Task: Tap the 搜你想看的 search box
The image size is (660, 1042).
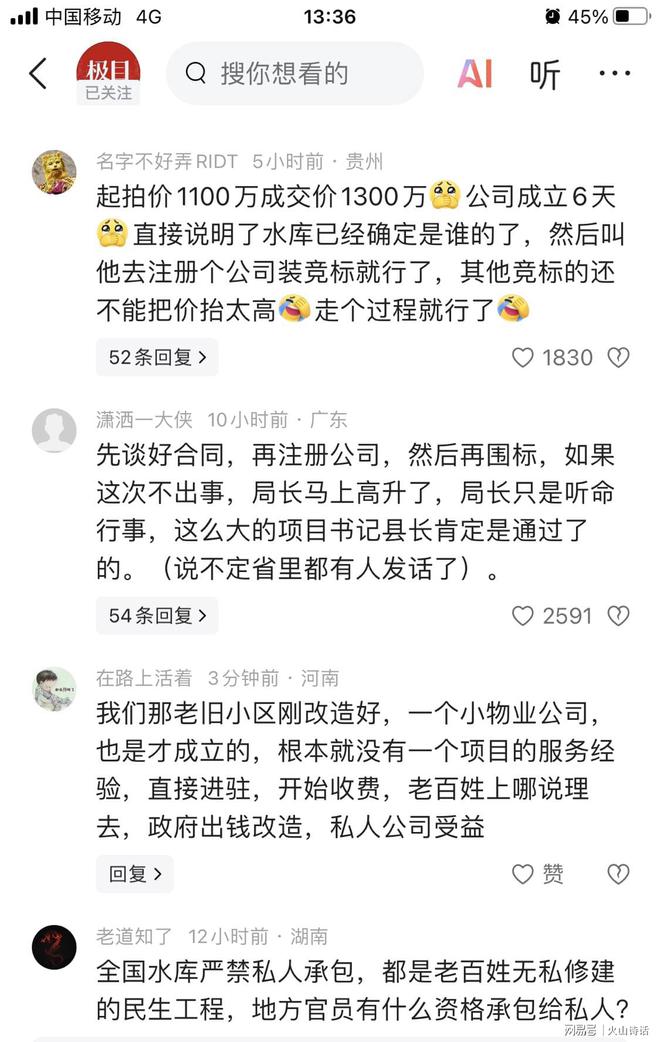Action: (295, 73)
